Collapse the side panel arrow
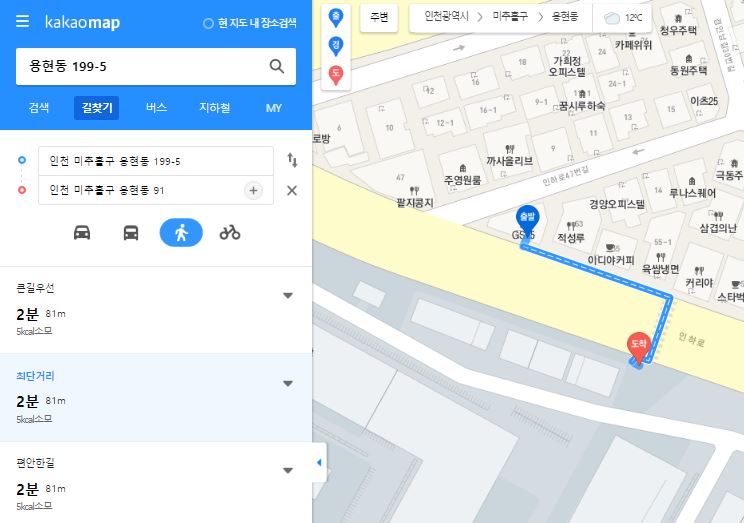 coord(319,462)
